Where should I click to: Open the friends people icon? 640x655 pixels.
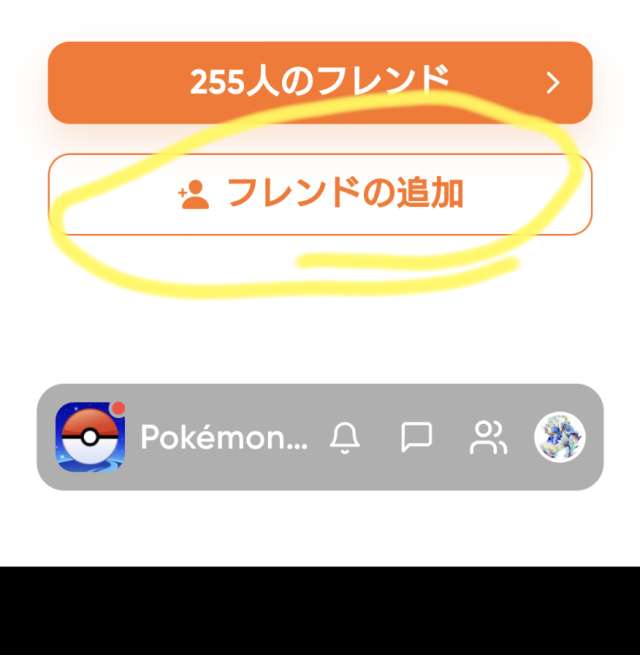[488, 437]
